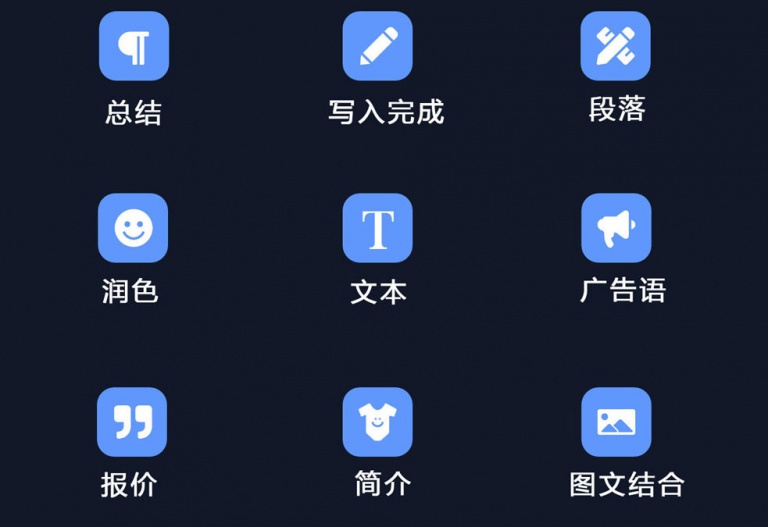Open the 润色 polish option
Viewport: 768px width, 527px height.
coord(133,228)
